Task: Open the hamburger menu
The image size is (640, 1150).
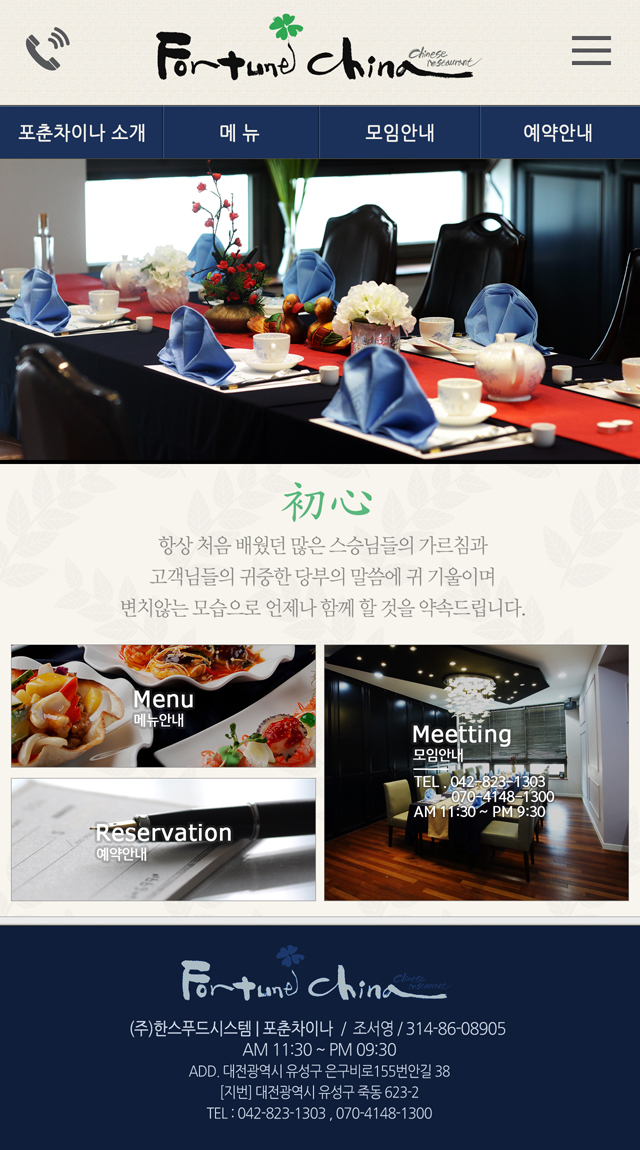Action: 591,50
